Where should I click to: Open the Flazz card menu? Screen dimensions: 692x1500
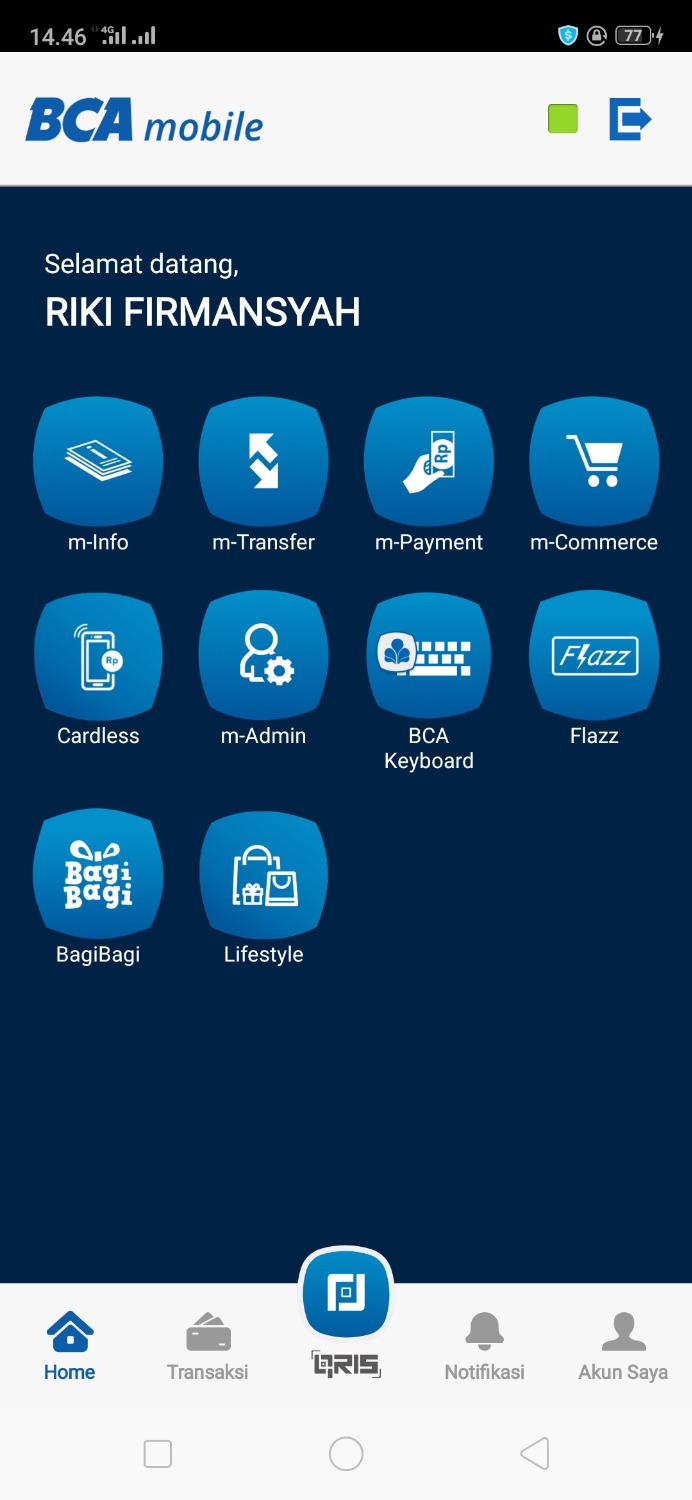[x=594, y=655]
